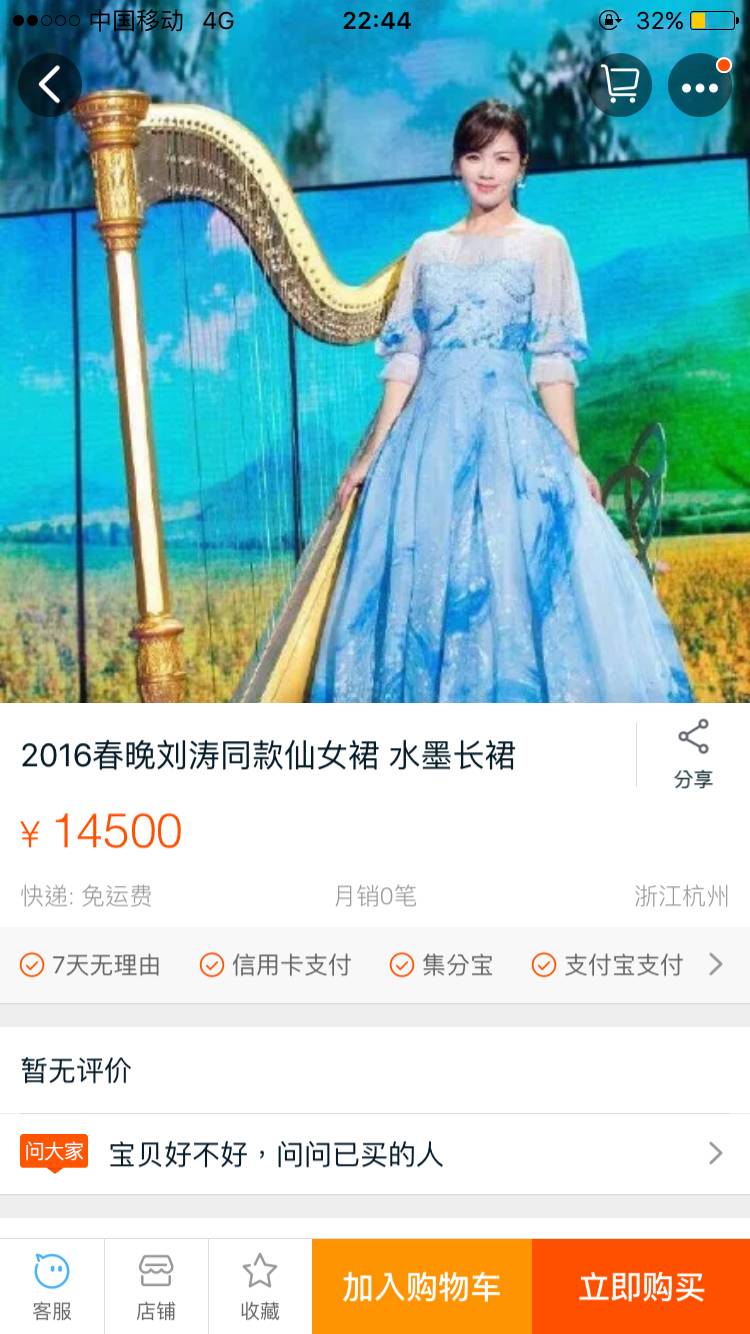750x1334 pixels.
Task: Add item to 收藏 favorites
Action: coord(260,1286)
